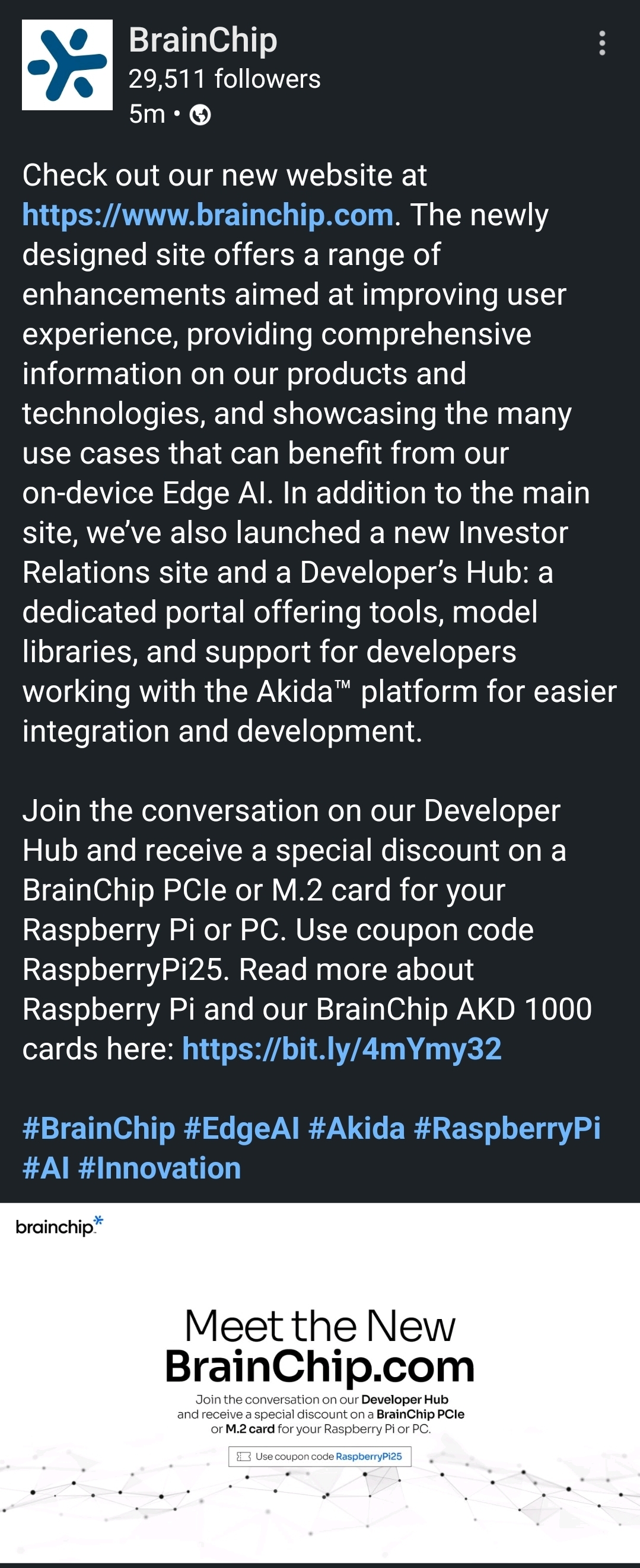Open the #BrainChip hashtag
The width and height of the screenshot is (640, 1568).
click(98, 1129)
